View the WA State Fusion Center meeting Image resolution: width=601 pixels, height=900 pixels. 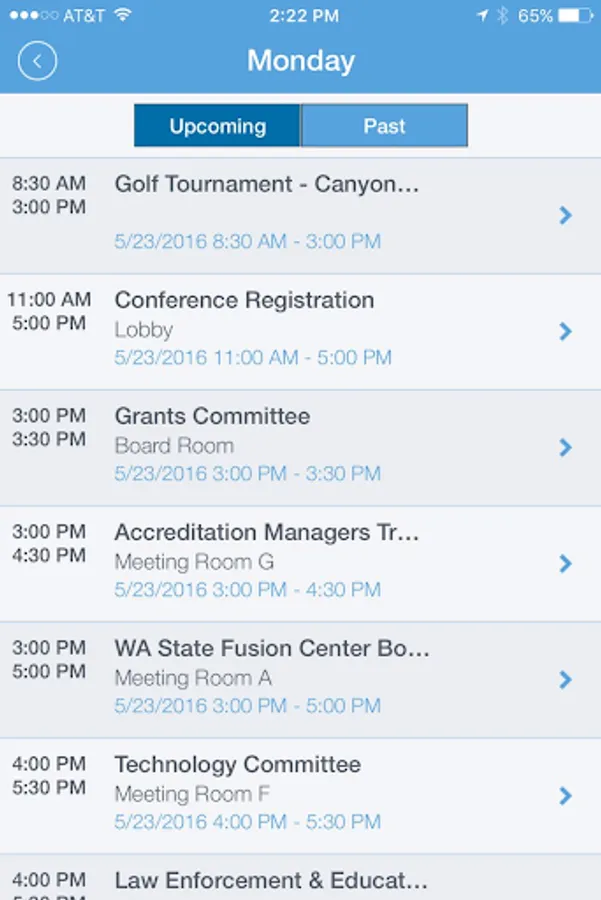pos(300,678)
